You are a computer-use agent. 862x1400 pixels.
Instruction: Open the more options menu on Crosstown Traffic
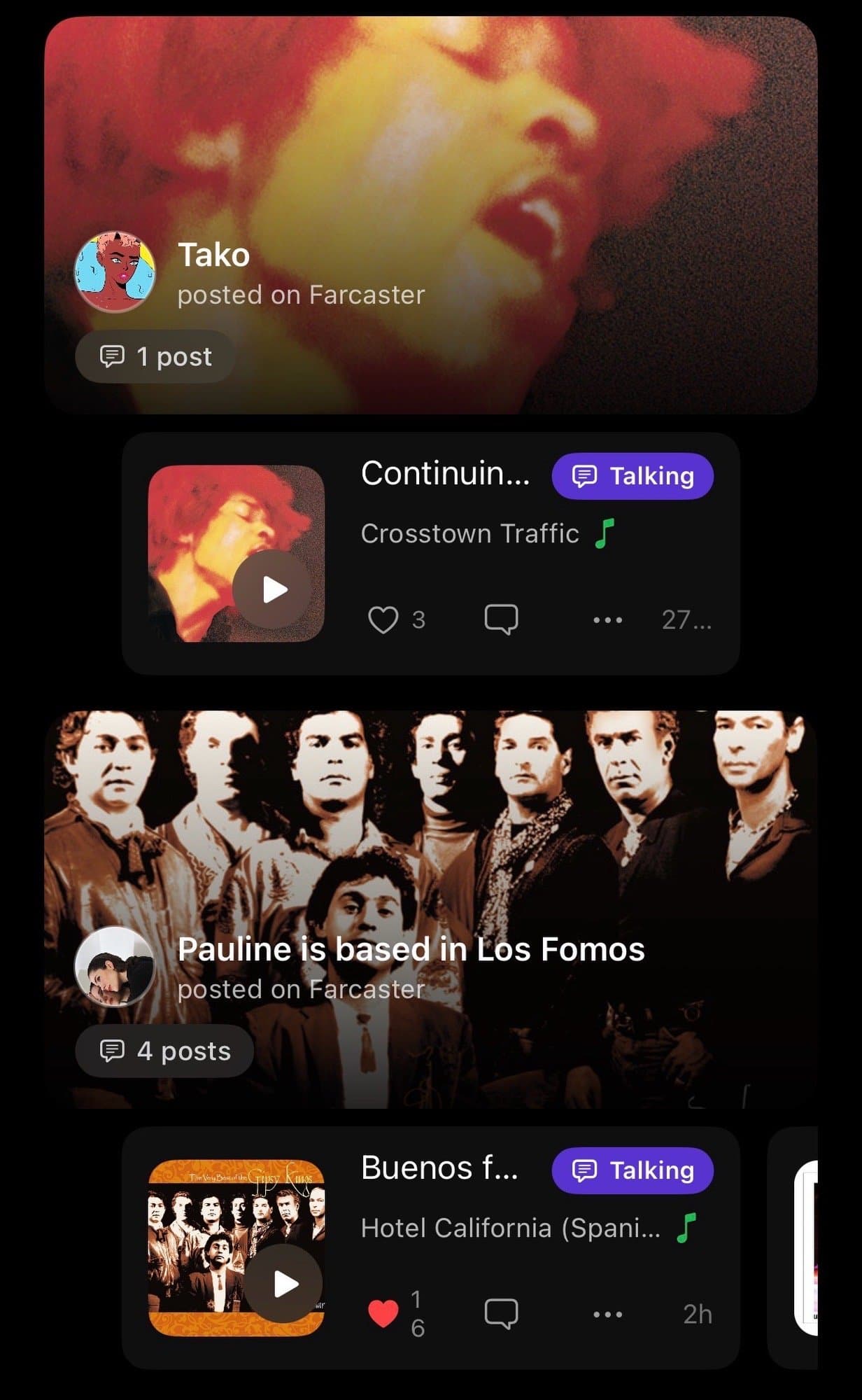click(x=607, y=619)
